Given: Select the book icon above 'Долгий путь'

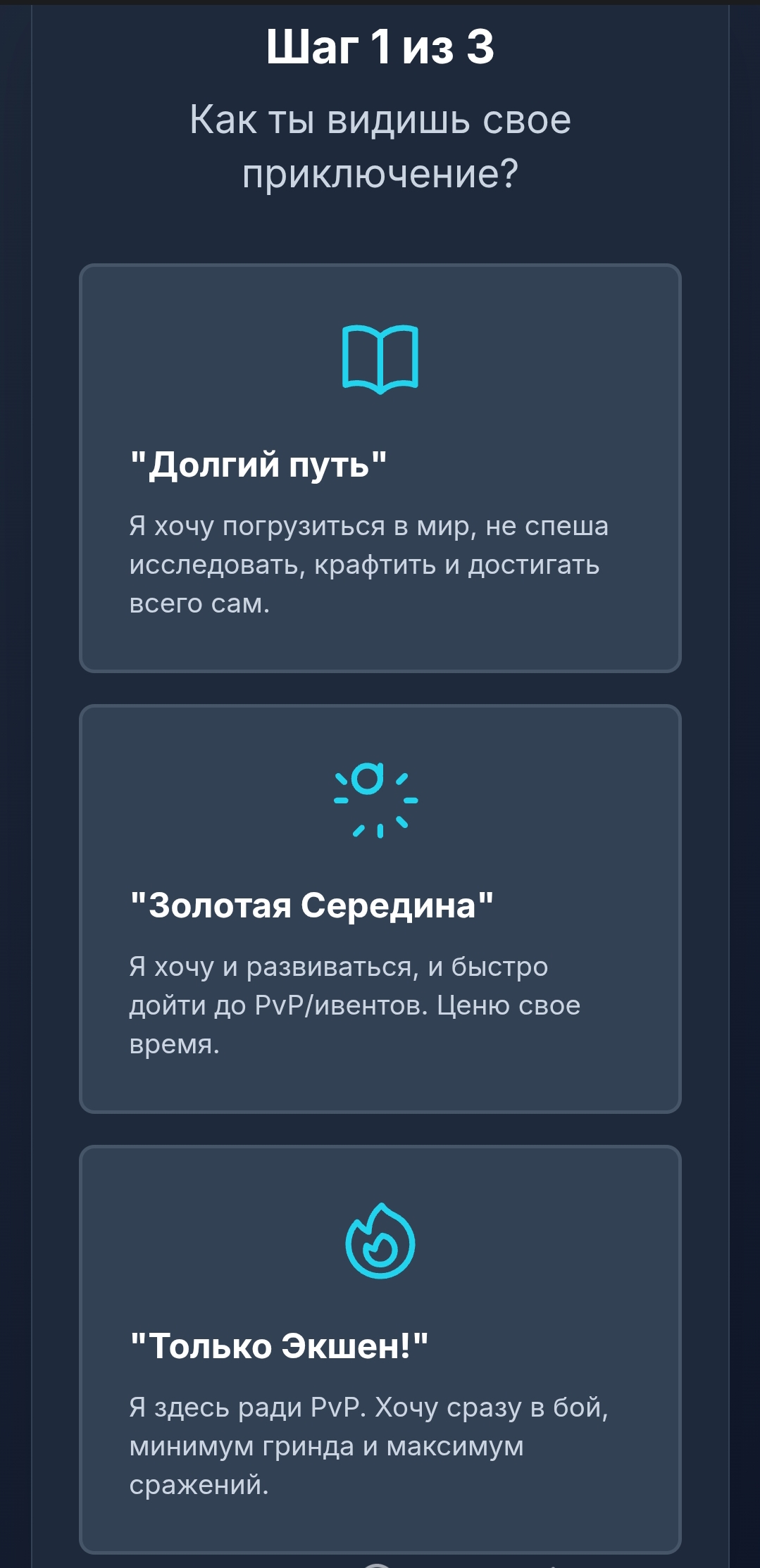Looking at the screenshot, I should (x=380, y=359).
